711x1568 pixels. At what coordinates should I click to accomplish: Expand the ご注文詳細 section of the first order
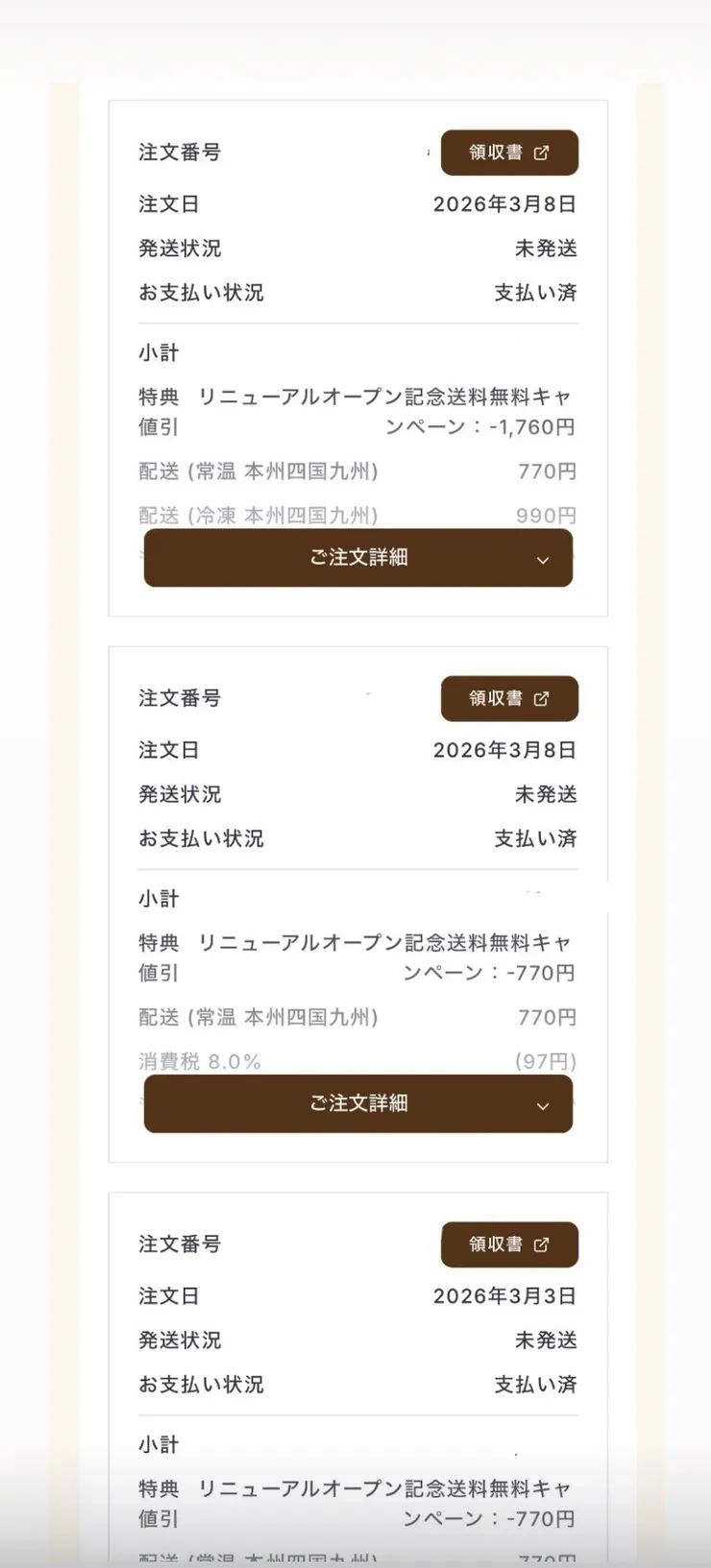click(357, 558)
